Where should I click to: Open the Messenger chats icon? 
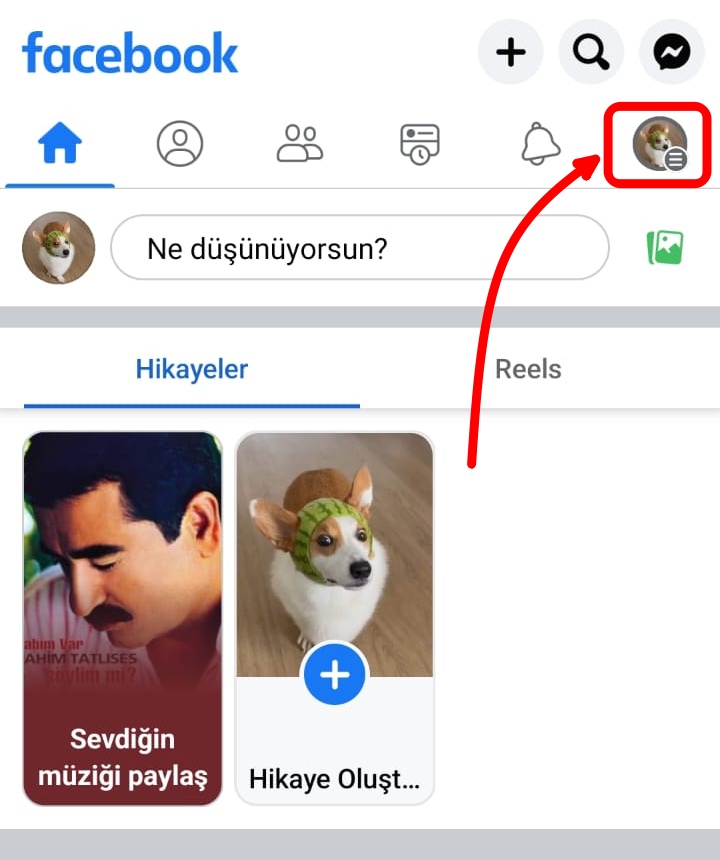point(671,52)
